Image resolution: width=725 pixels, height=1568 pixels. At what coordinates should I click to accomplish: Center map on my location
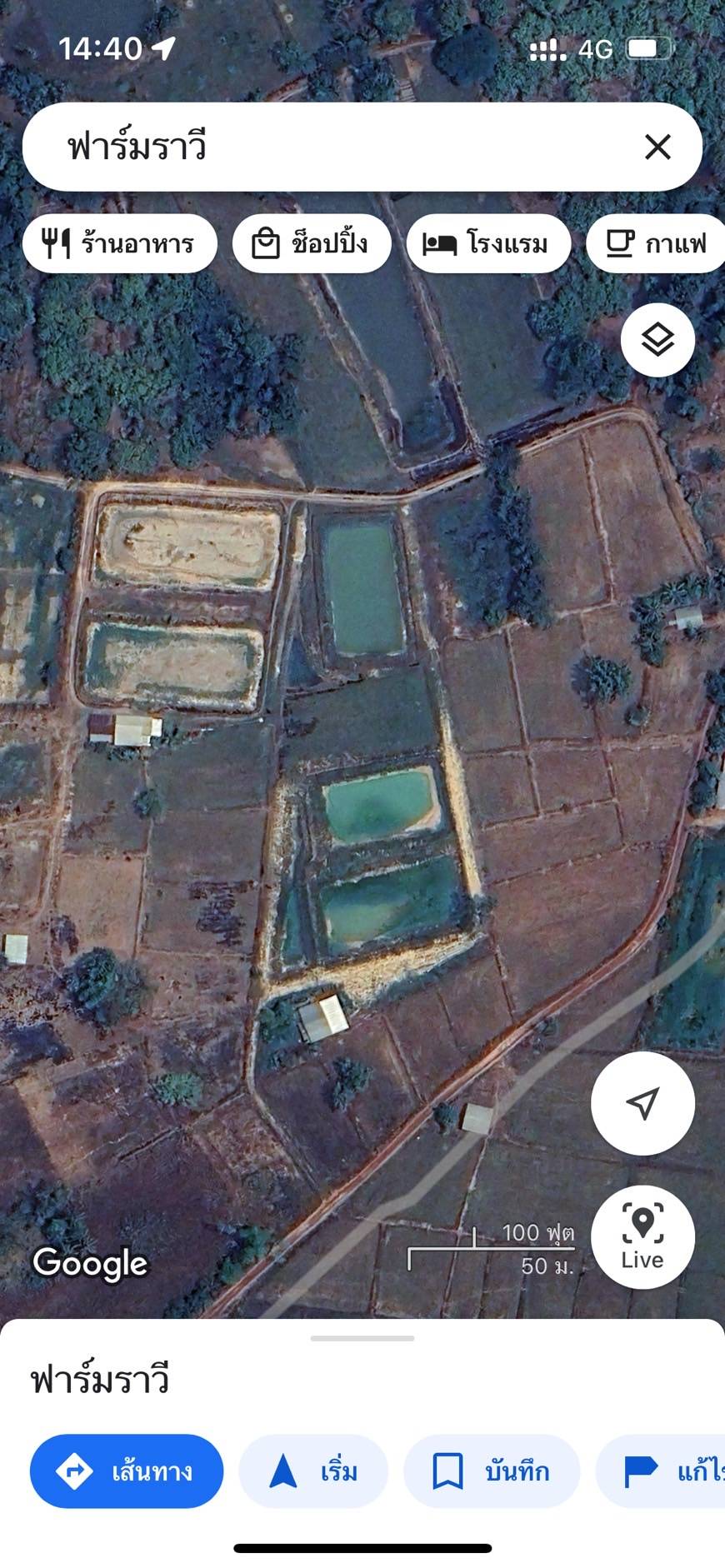click(x=642, y=1103)
